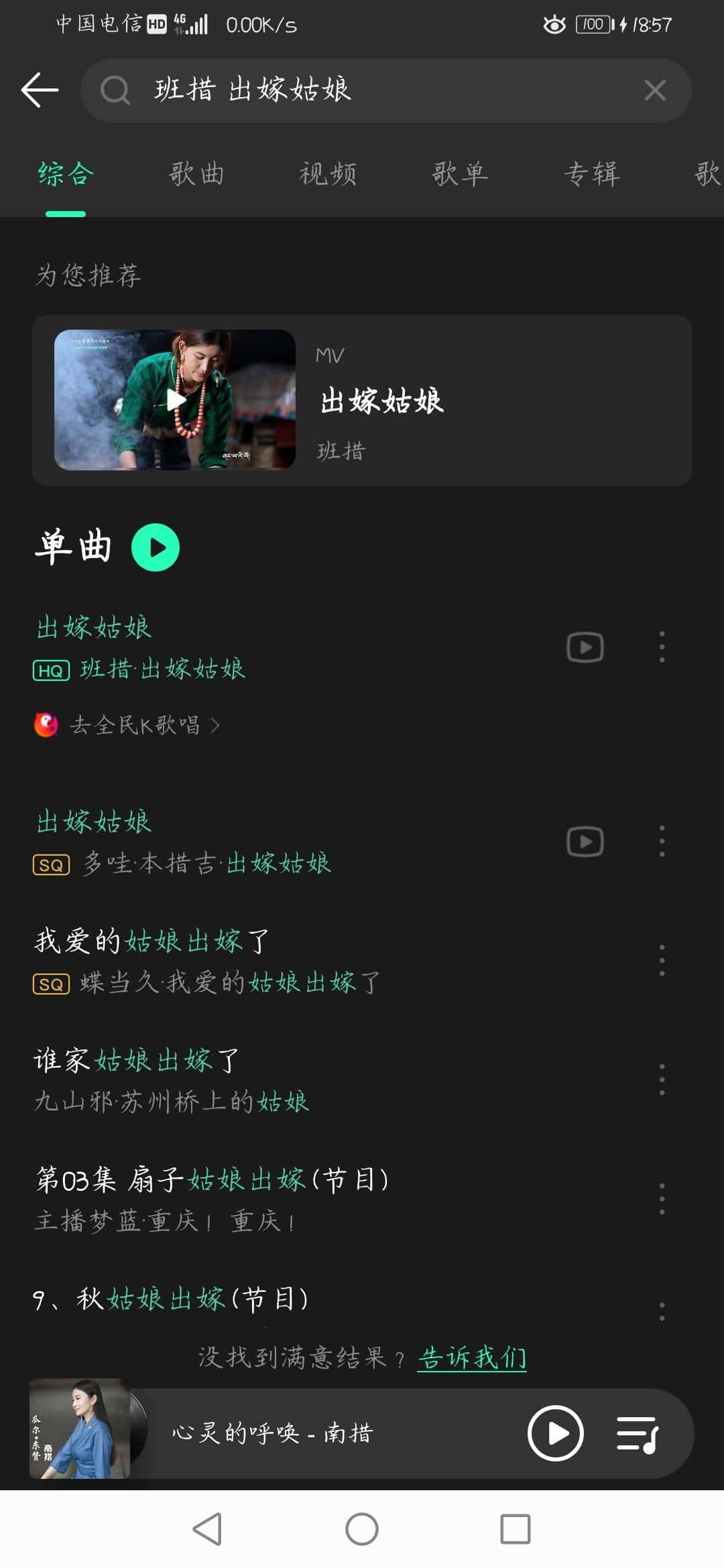Open the MV icon next to 多哇·本措吉's song

pyautogui.click(x=584, y=841)
